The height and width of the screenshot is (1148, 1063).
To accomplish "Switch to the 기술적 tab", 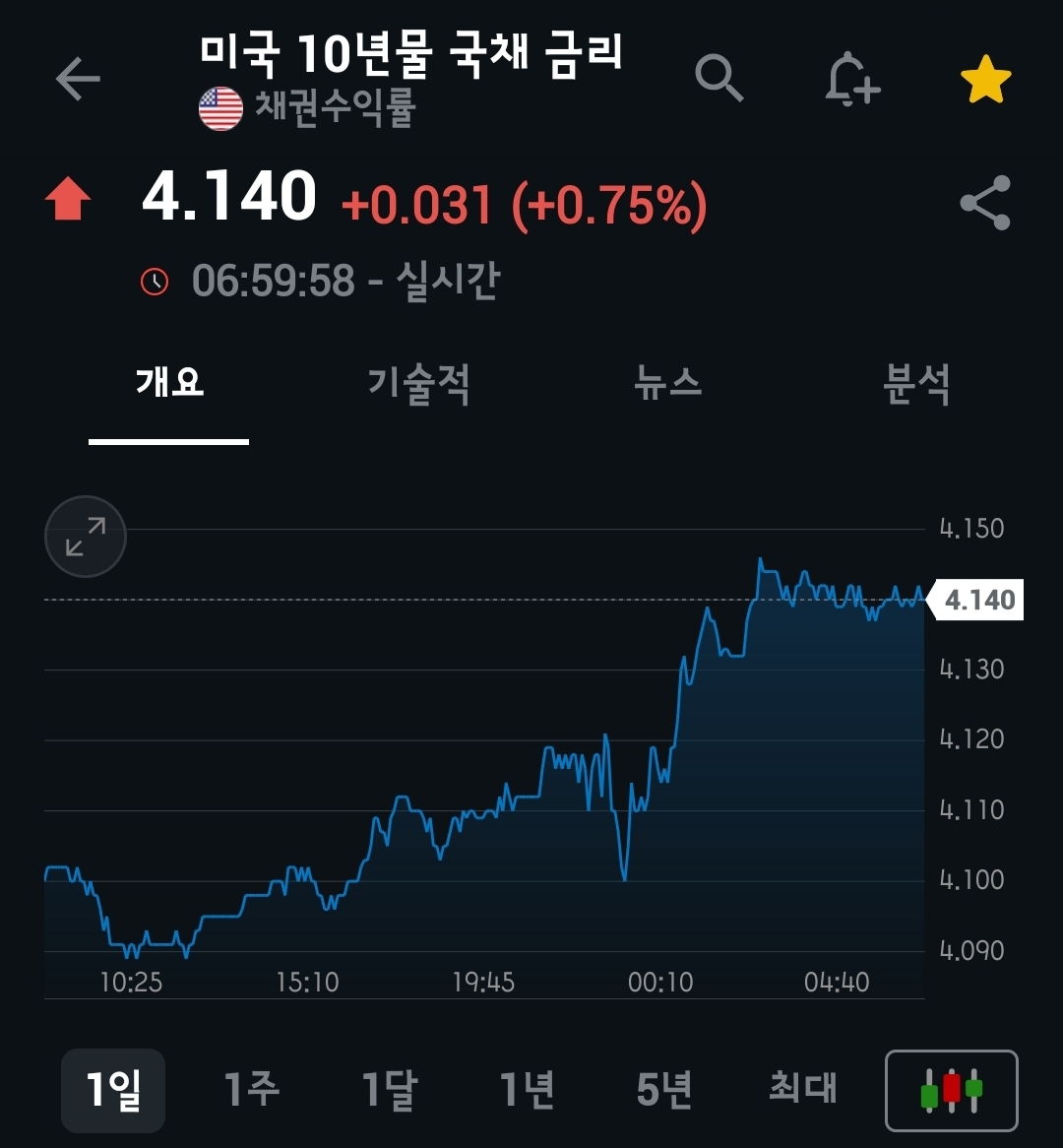I will pyautogui.click(x=418, y=383).
